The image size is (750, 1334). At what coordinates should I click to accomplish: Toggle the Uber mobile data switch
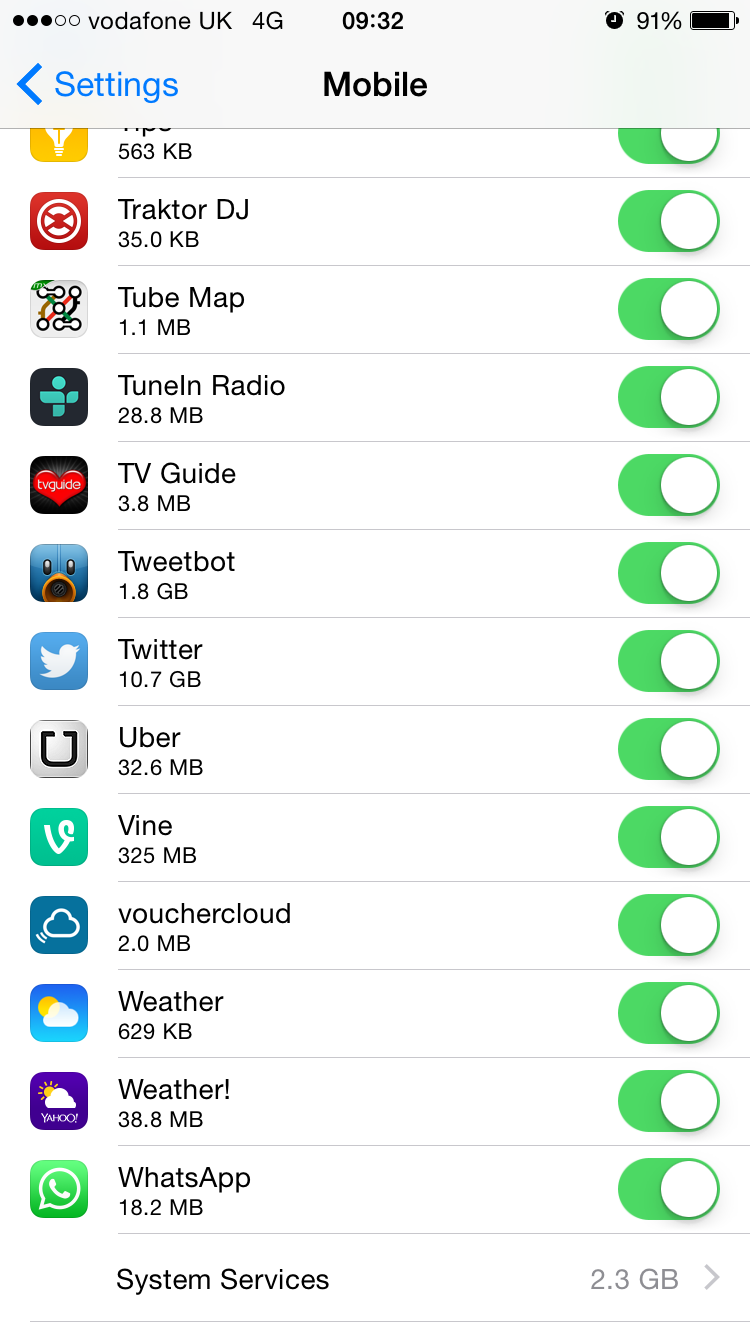coord(668,750)
